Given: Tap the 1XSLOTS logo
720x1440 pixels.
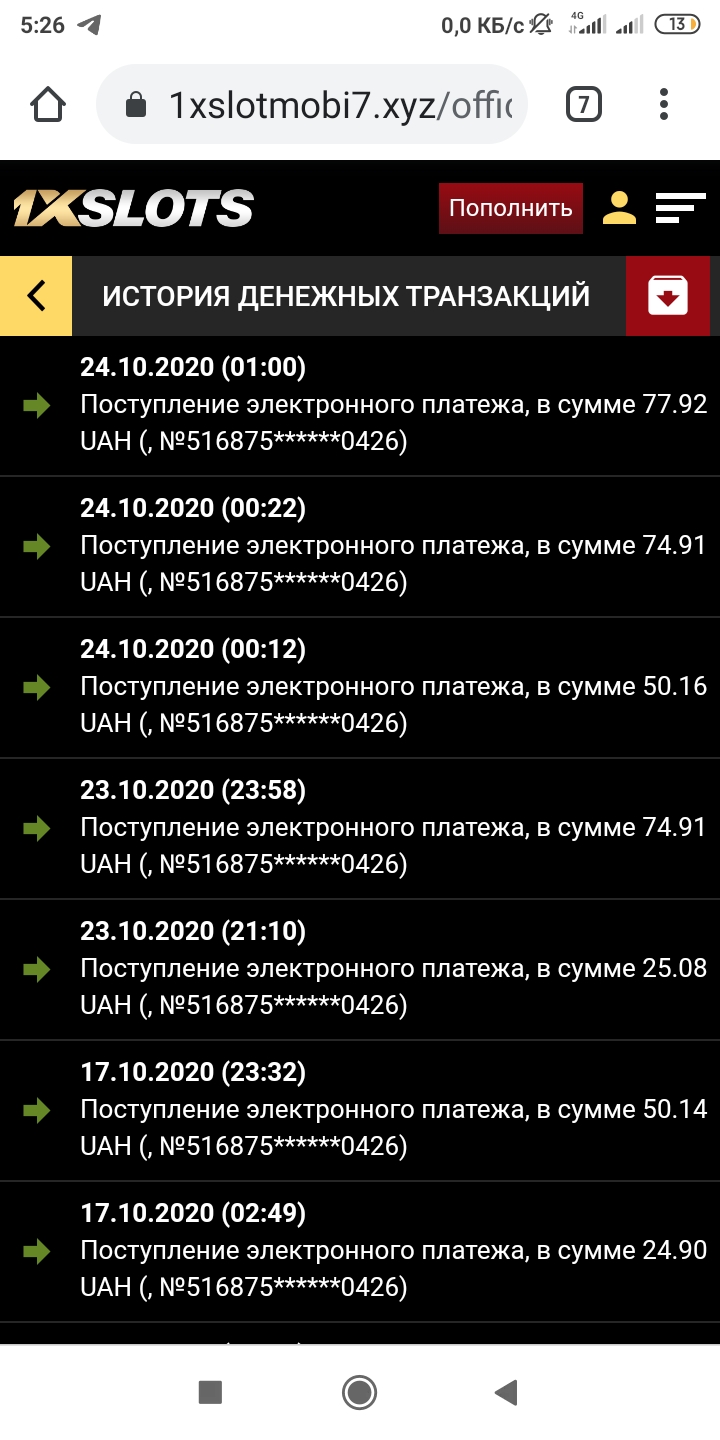Looking at the screenshot, I should tap(133, 208).
